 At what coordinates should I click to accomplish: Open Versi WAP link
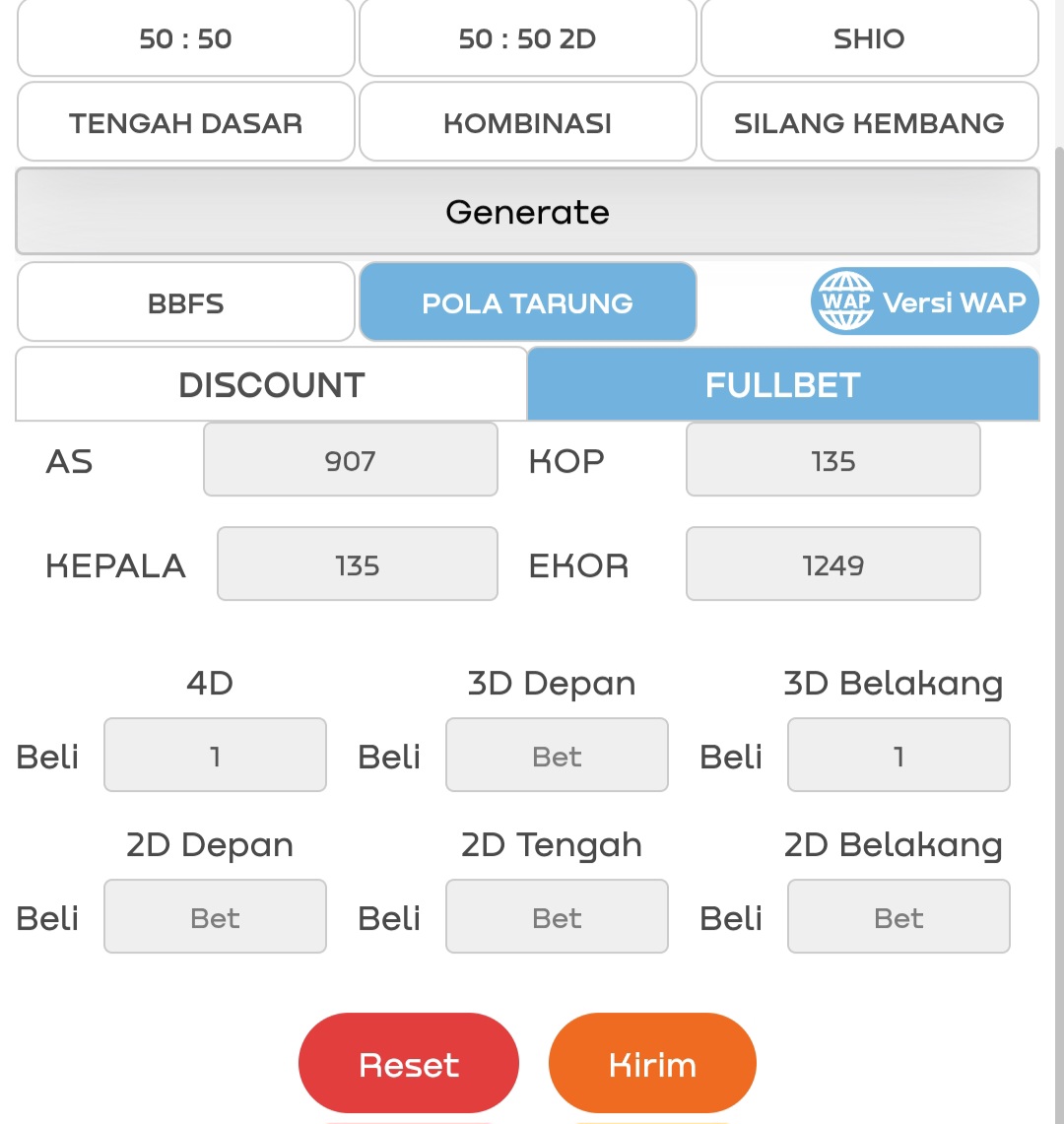(924, 302)
